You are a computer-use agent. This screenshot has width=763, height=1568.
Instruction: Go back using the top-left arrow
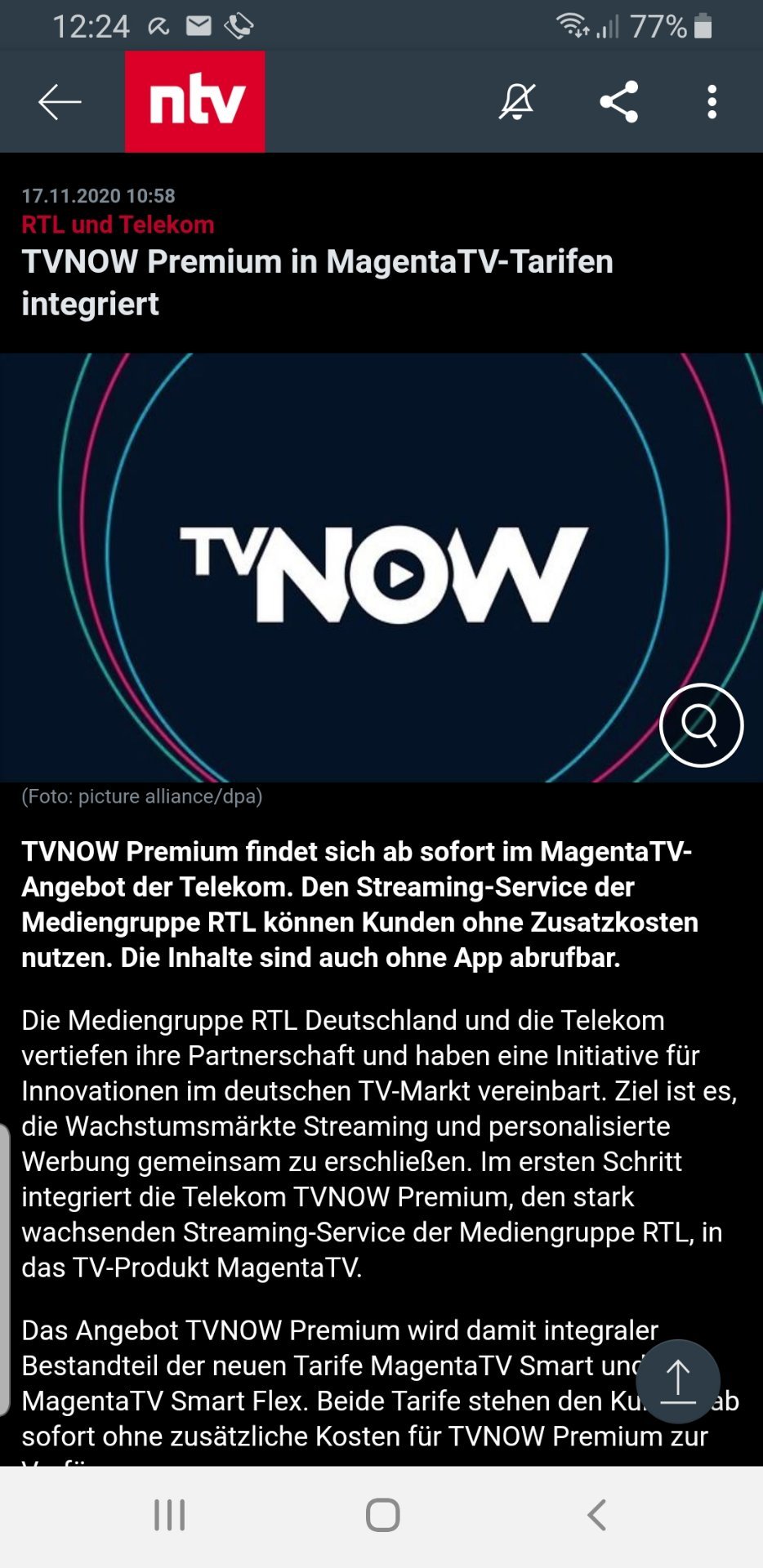pyautogui.click(x=60, y=102)
